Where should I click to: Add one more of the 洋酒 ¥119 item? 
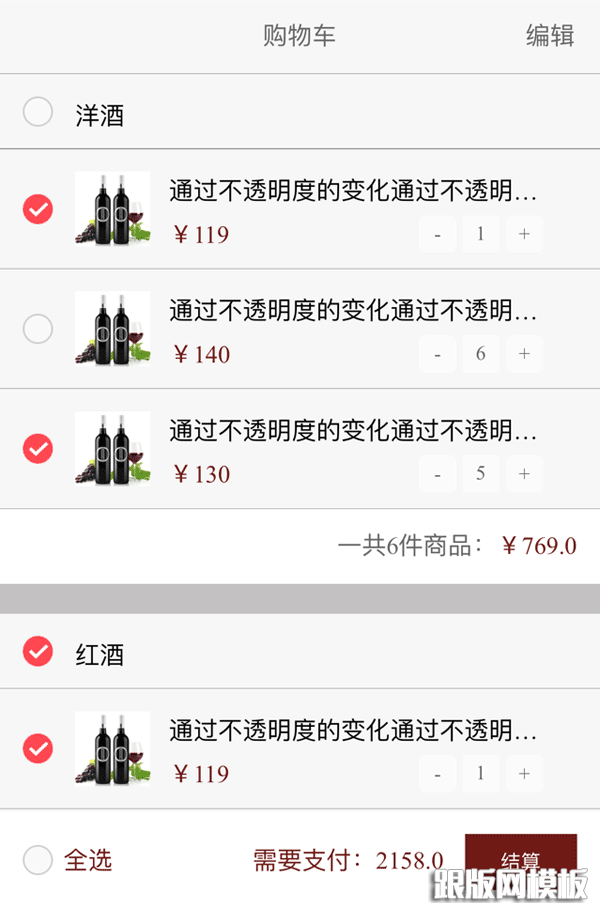(x=524, y=235)
